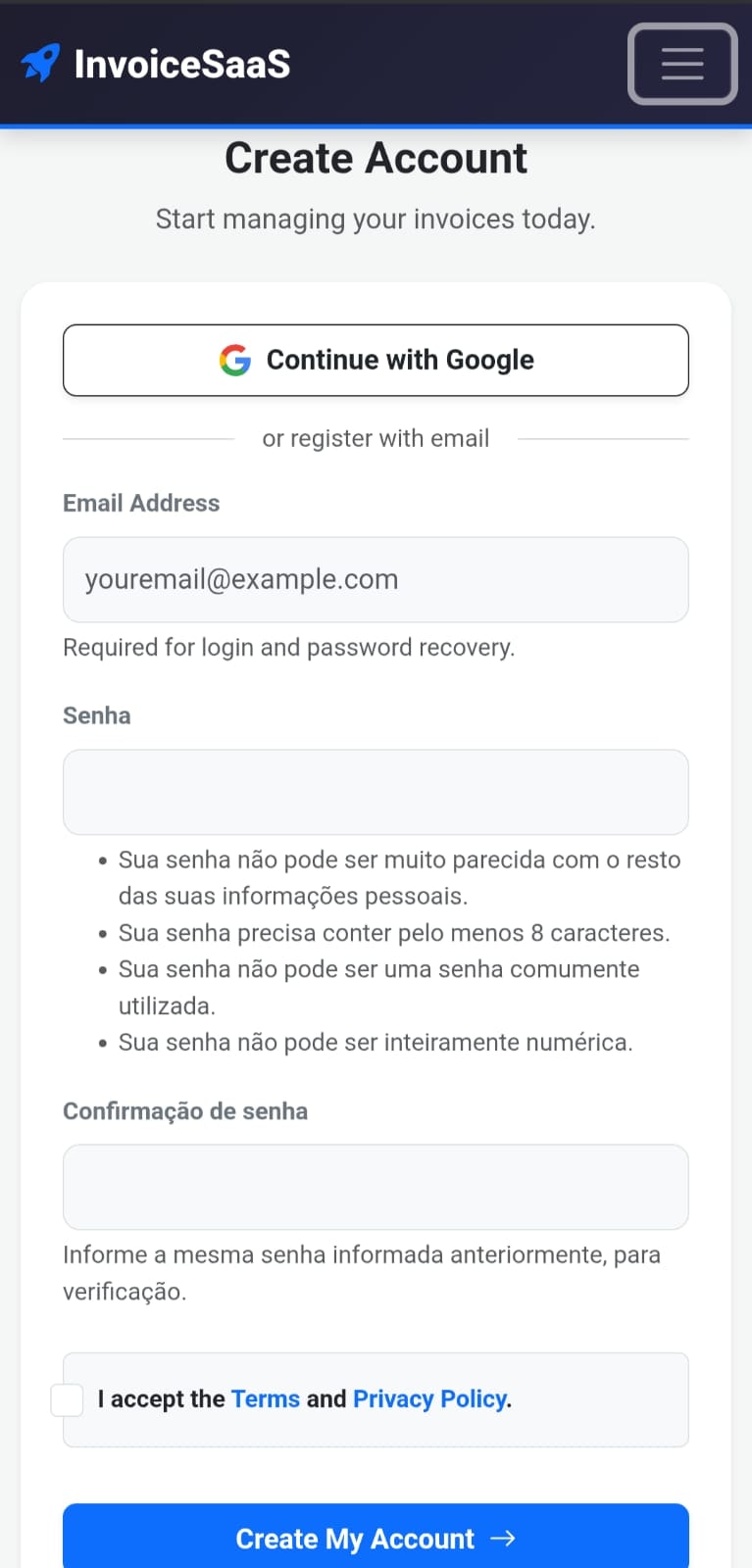This screenshot has height=1568, width=752.
Task: Select the Senha password field
Action: (376, 791)
